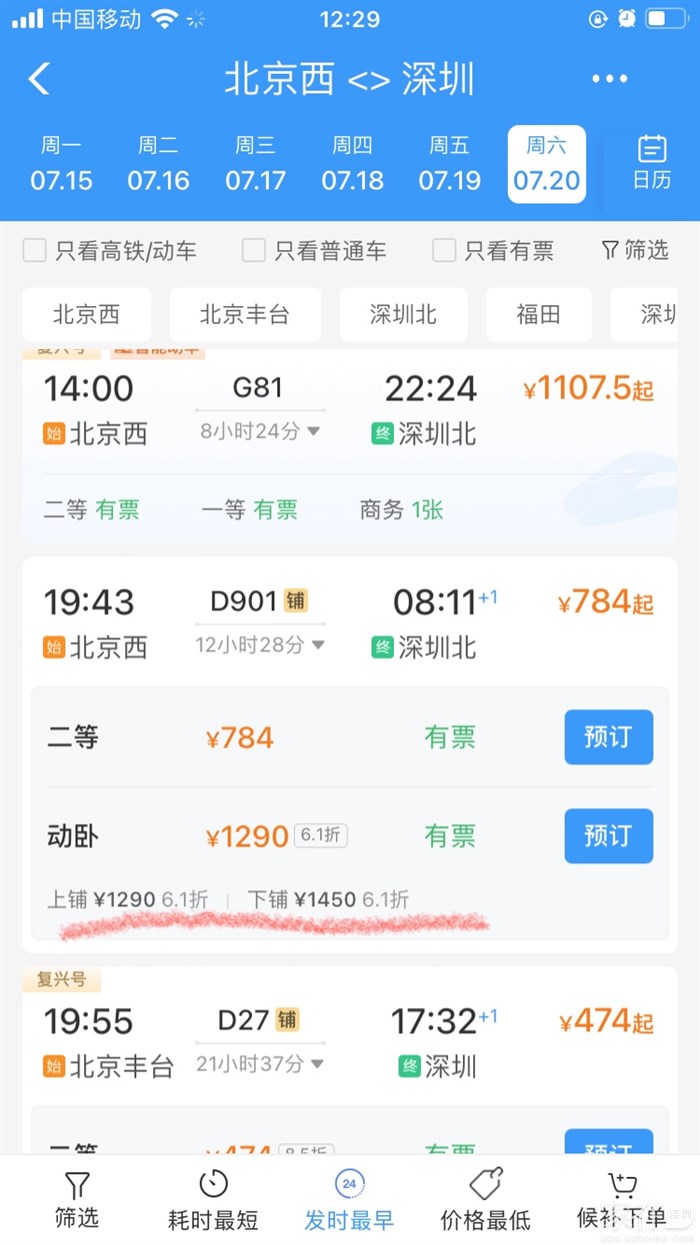Image resolution: width=700 pixels, height=1245 pixels.
Task: Select the date 周一 07.15
Action: pyautogui.click(x=61, y=164)
